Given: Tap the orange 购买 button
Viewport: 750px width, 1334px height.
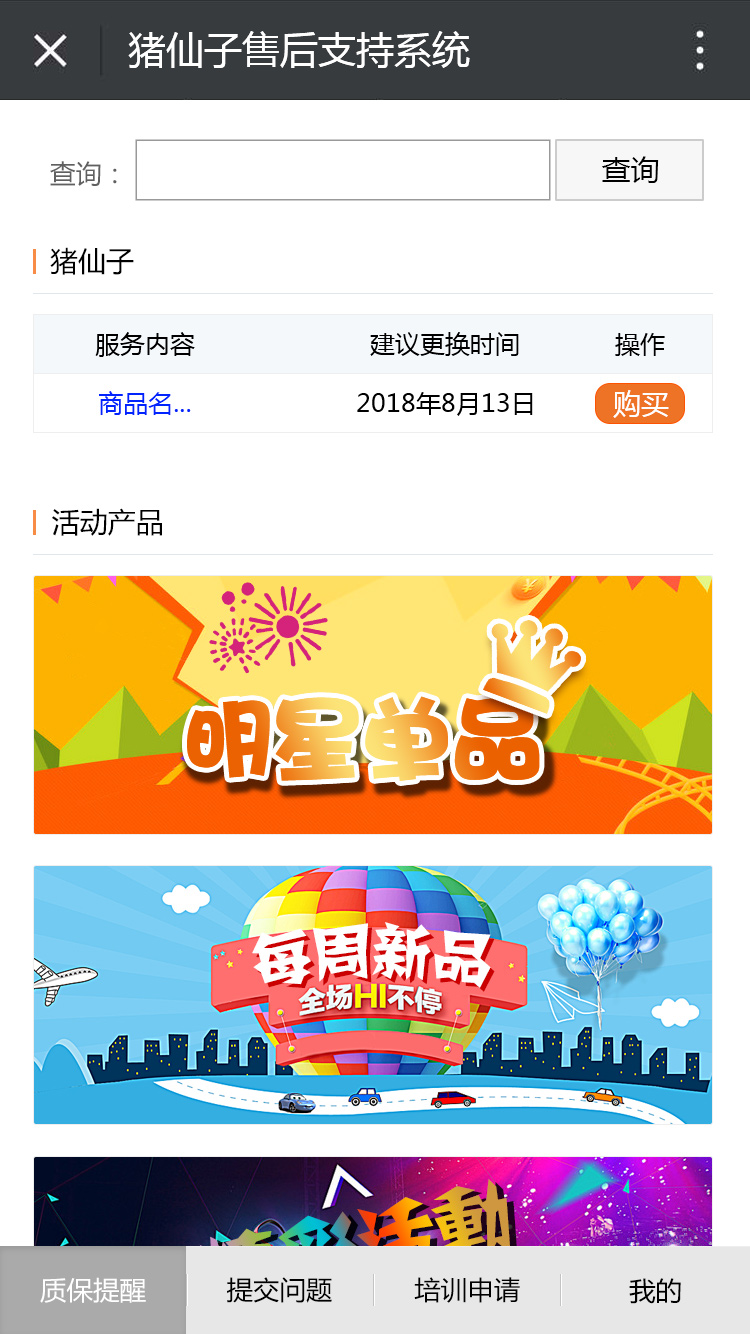Looking at the screenshot, I should pyautogui.click(x=639, y=404).
